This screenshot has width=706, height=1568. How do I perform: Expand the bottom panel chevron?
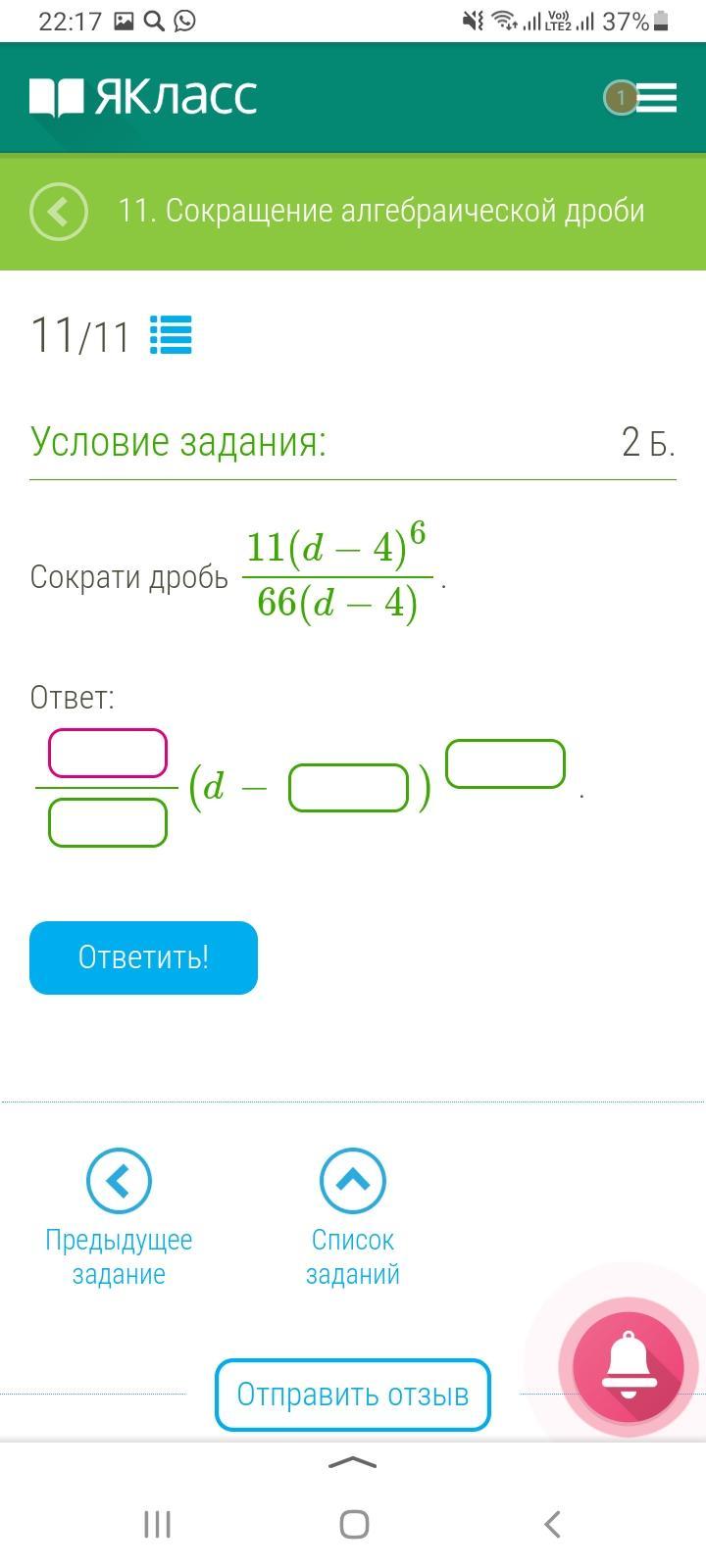[x=353, y=1463]
